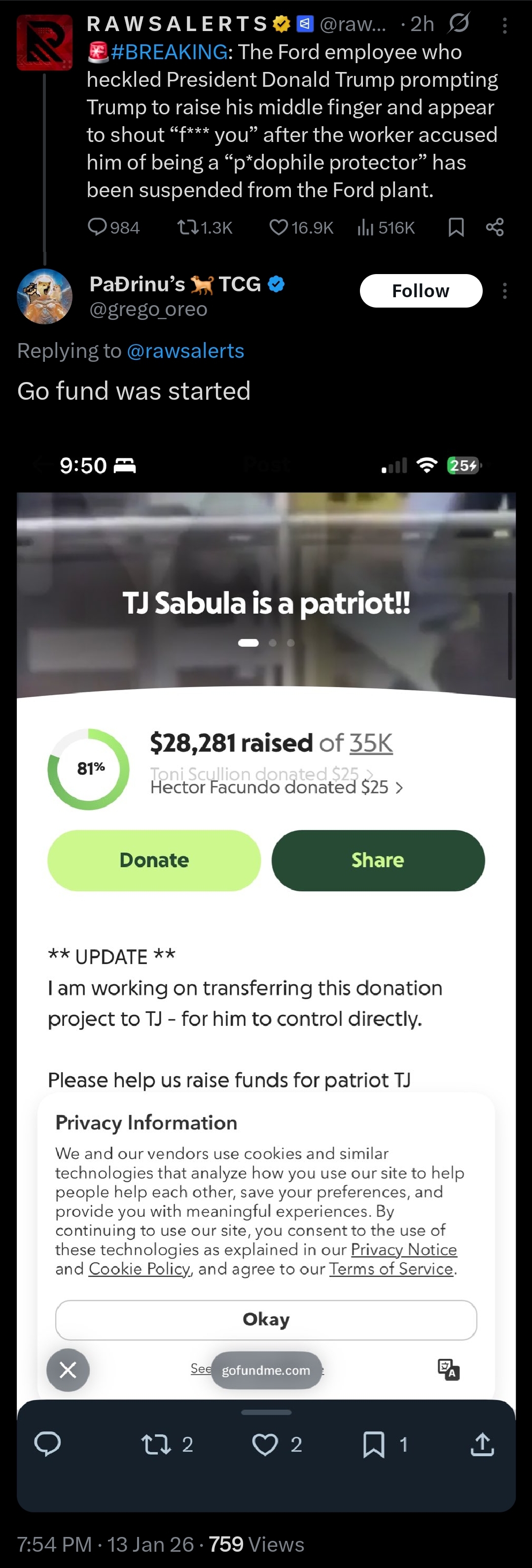Open overflow menu on RAWSALERTS post
This screenshot has width=532, height=1568.
point(504,26)
